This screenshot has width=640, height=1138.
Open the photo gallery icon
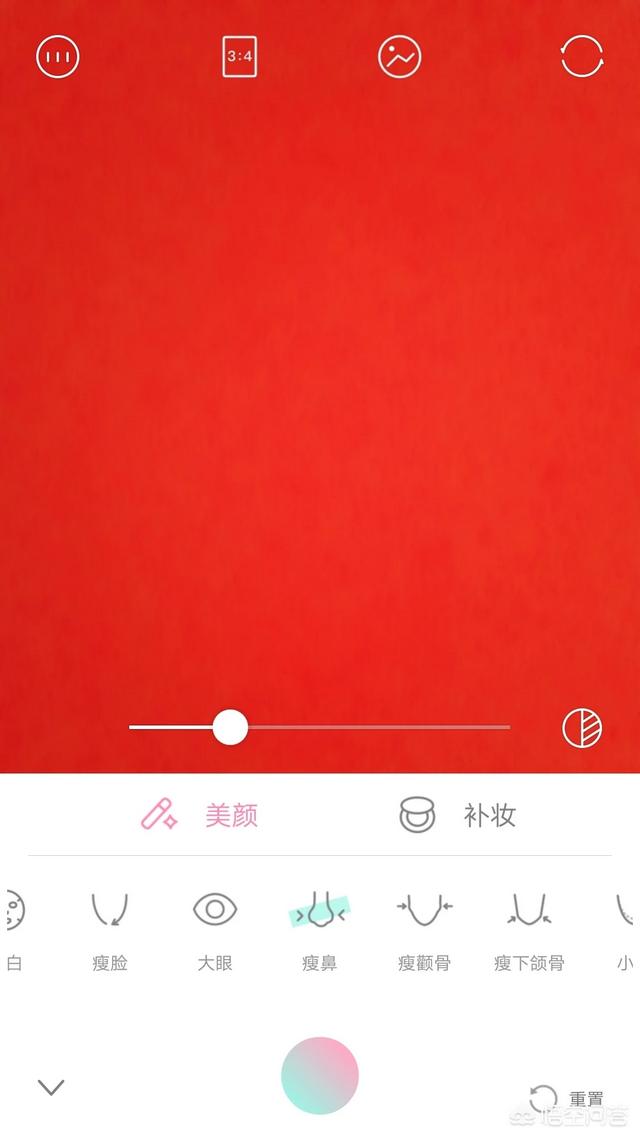pos(400,57)
